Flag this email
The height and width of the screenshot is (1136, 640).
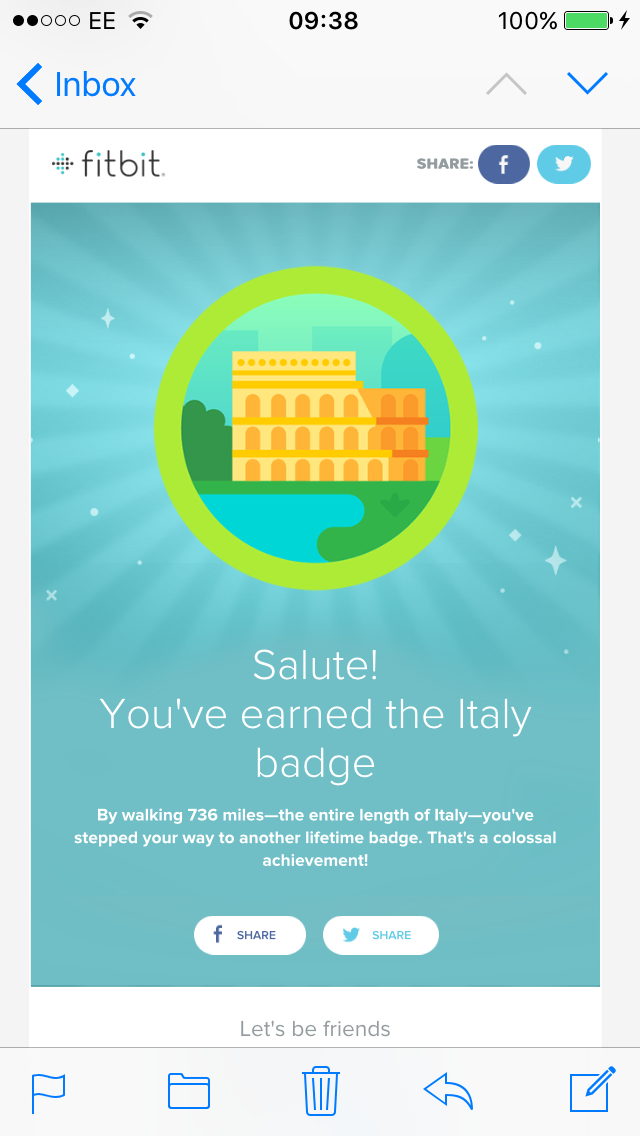click(x=48, y=1092)
